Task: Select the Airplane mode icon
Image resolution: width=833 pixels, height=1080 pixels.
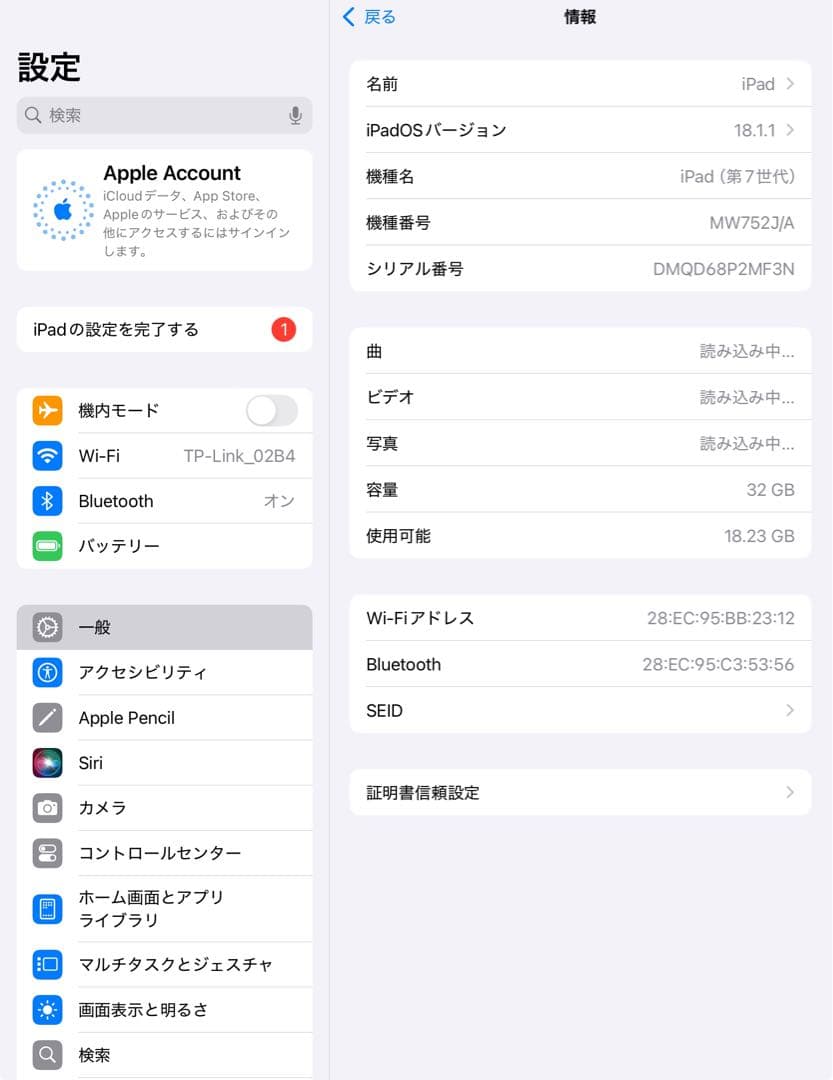Action: click(48, 410)
